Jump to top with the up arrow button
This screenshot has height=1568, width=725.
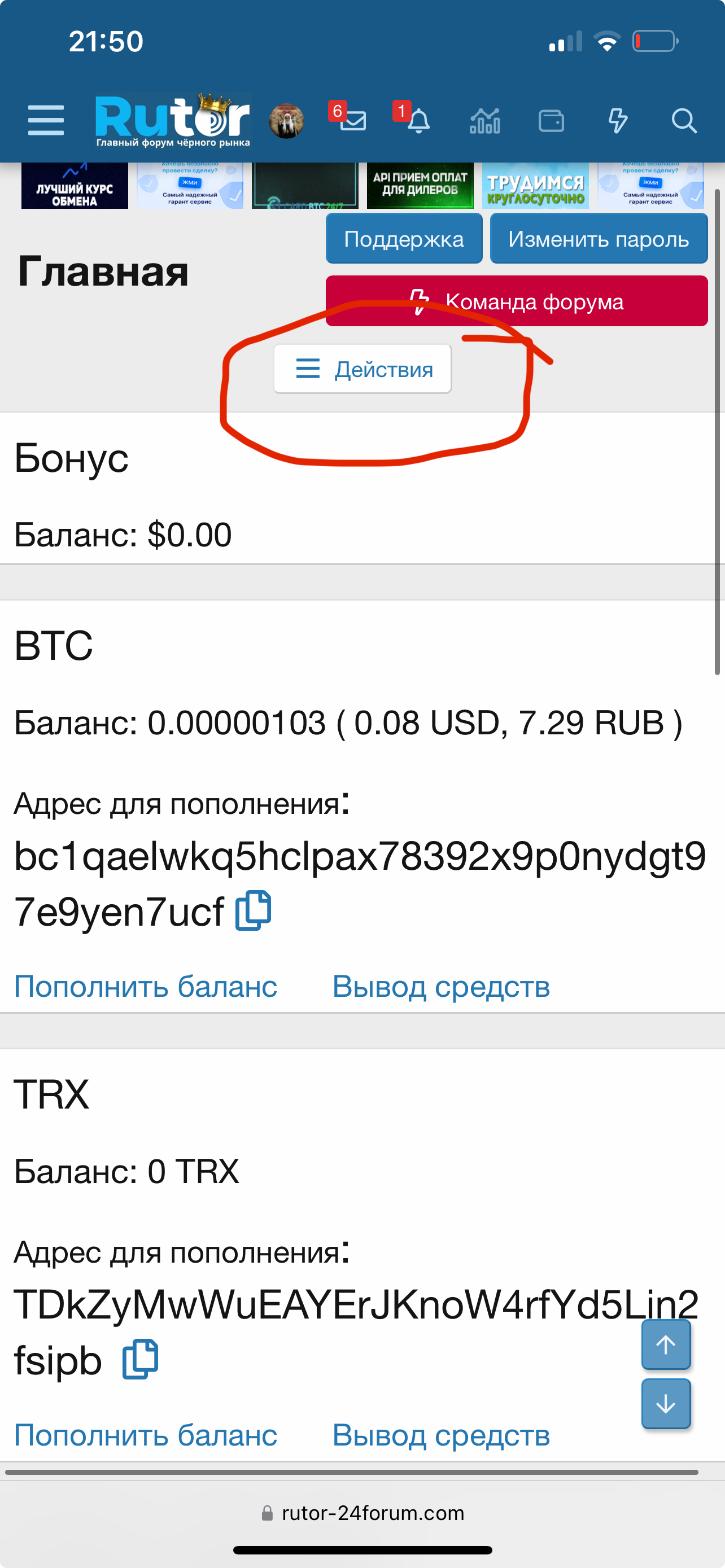coord(665,1344)
